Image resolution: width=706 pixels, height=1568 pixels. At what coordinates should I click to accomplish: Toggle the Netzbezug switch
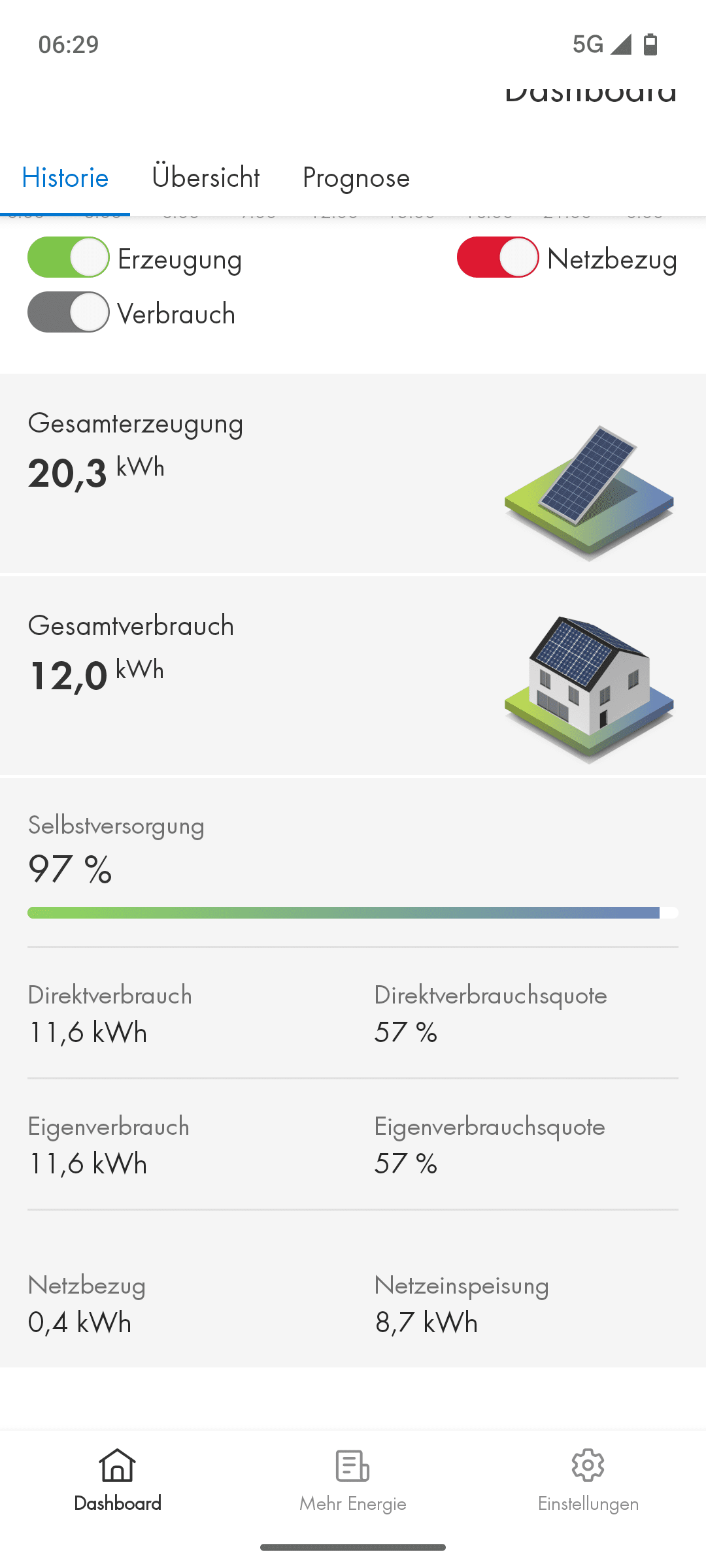497,257
